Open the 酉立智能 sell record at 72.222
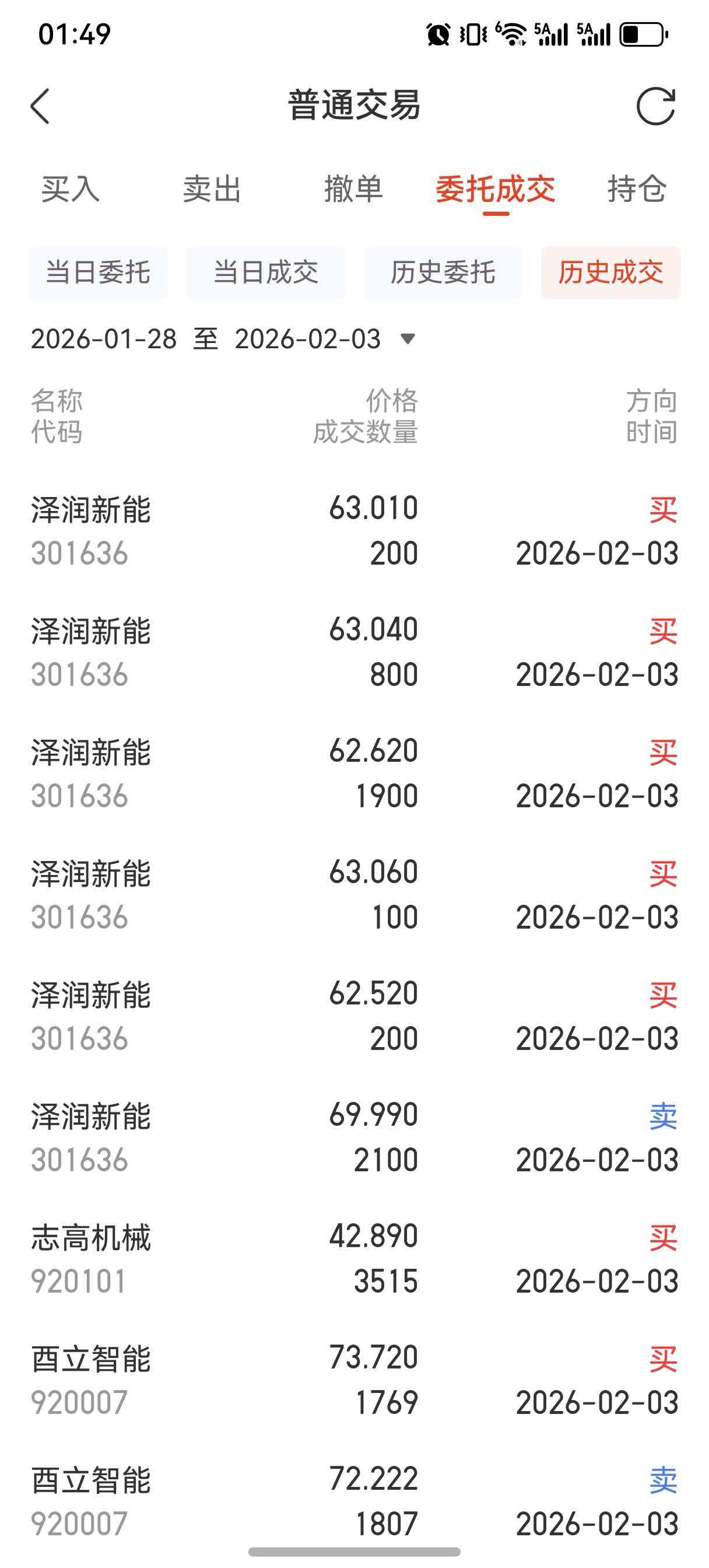Image resolution: width=709 pixels, height=1568 pixels. 354,1501
